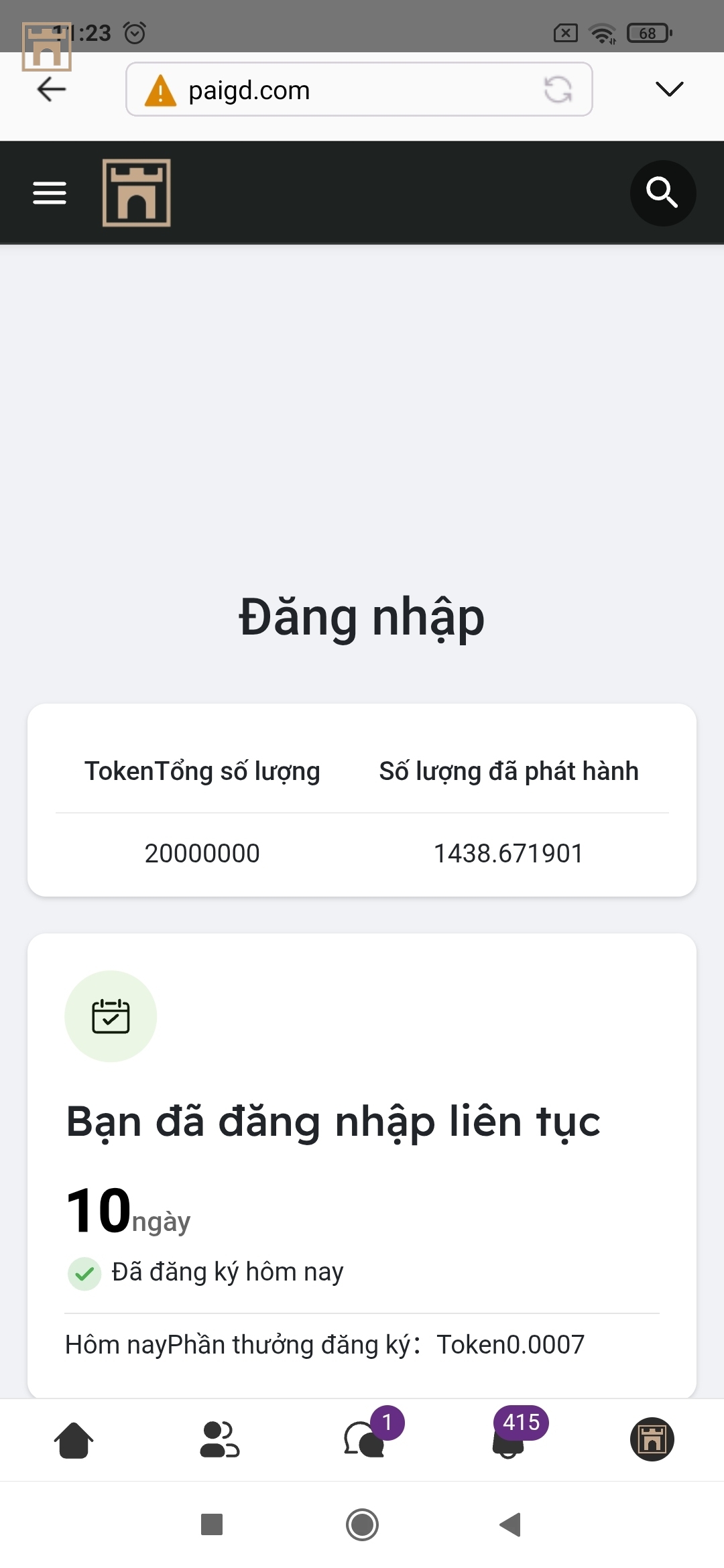Open the castle profile tab
Screen dimensions: 724x1568
coord(652,1439)
